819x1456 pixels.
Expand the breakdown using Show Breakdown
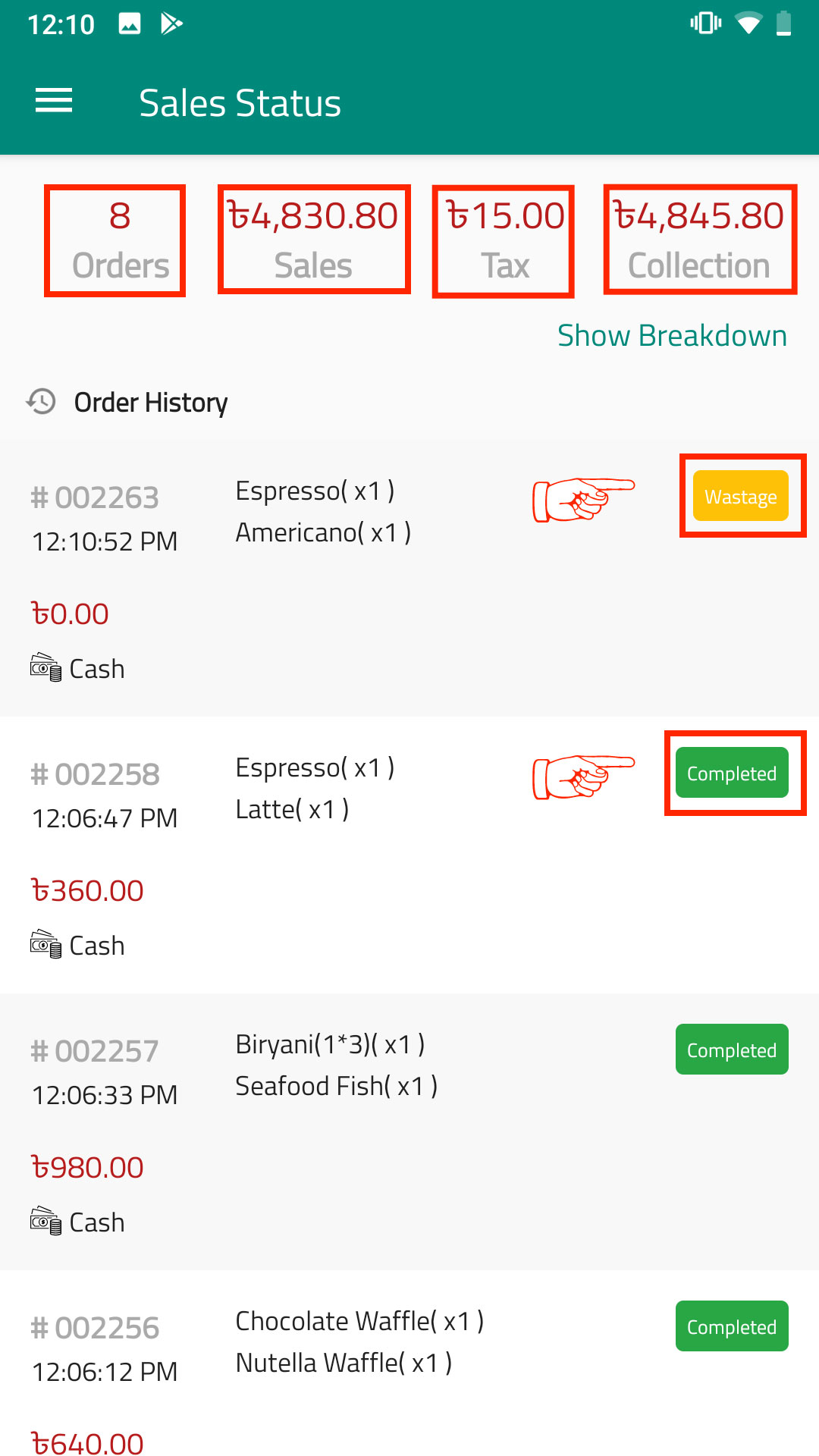(672, 334)
